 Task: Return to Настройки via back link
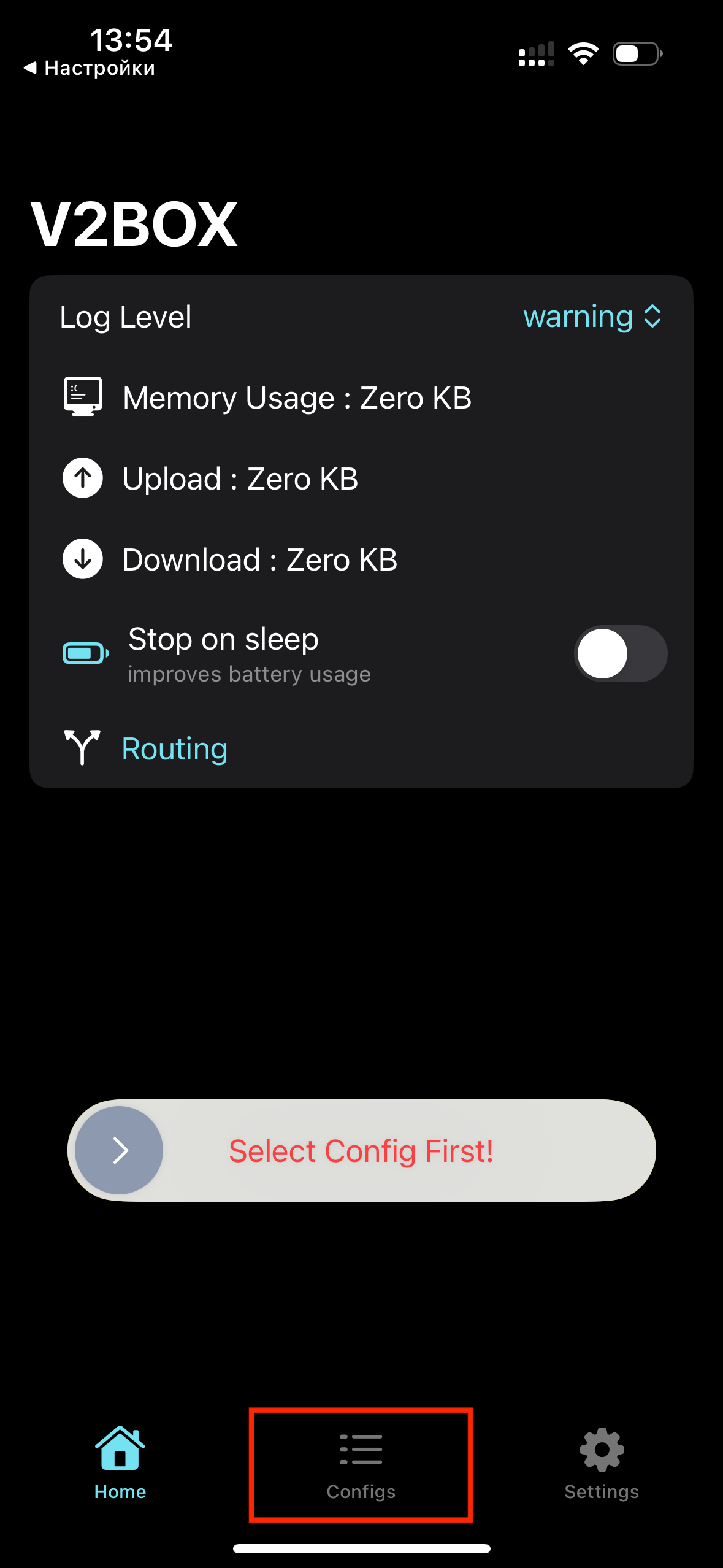[90, 68]
